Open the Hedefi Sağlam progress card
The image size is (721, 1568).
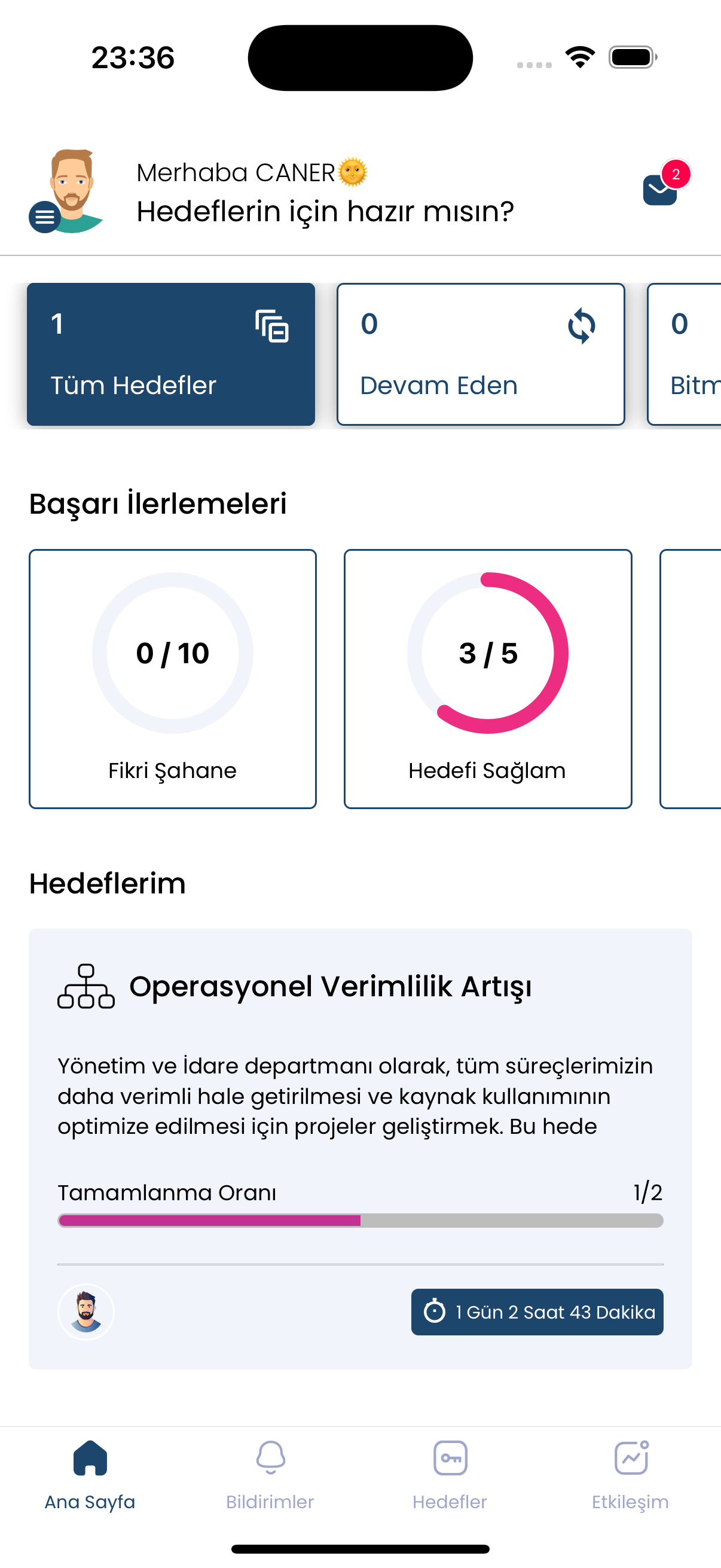point(488,679)
